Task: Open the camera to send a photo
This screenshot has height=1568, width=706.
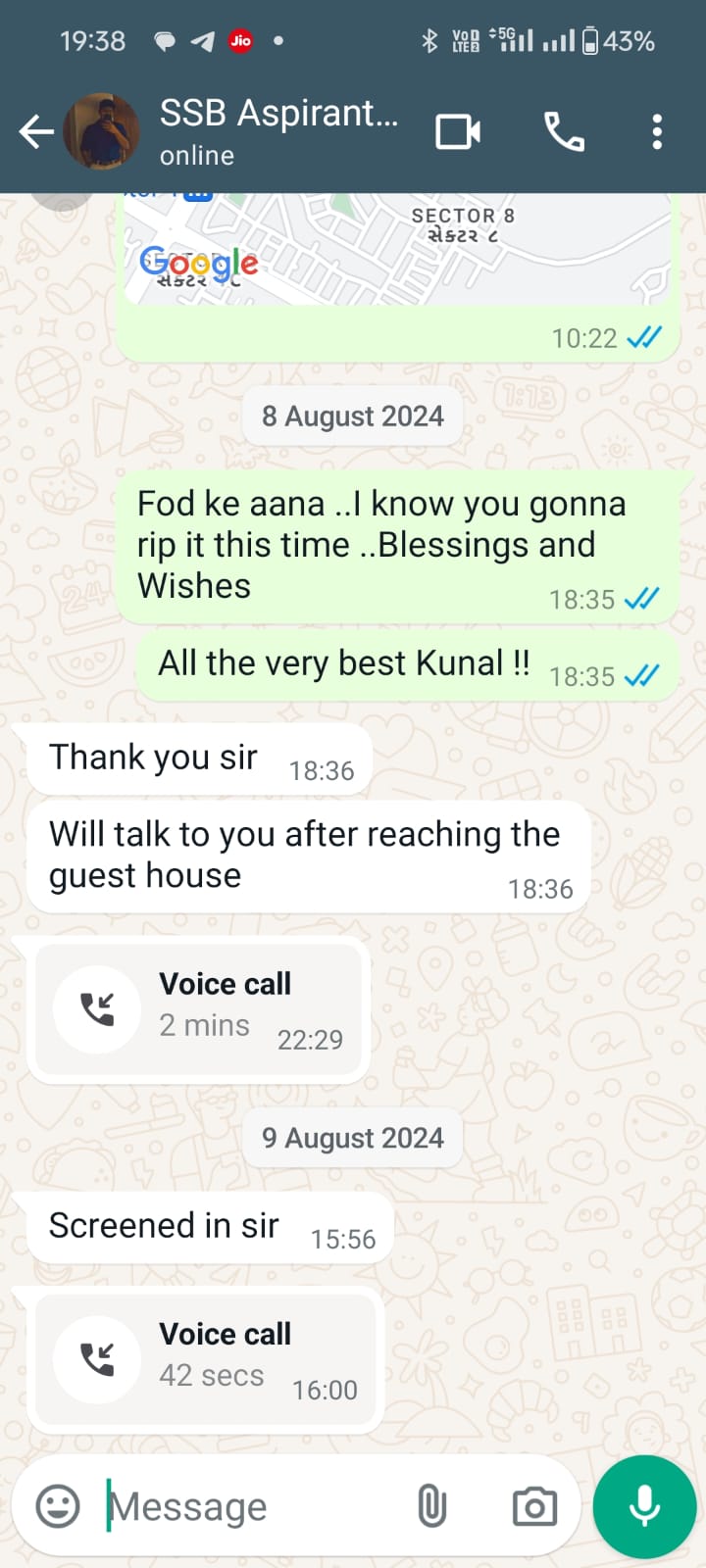Action: tap(534, 1506)
